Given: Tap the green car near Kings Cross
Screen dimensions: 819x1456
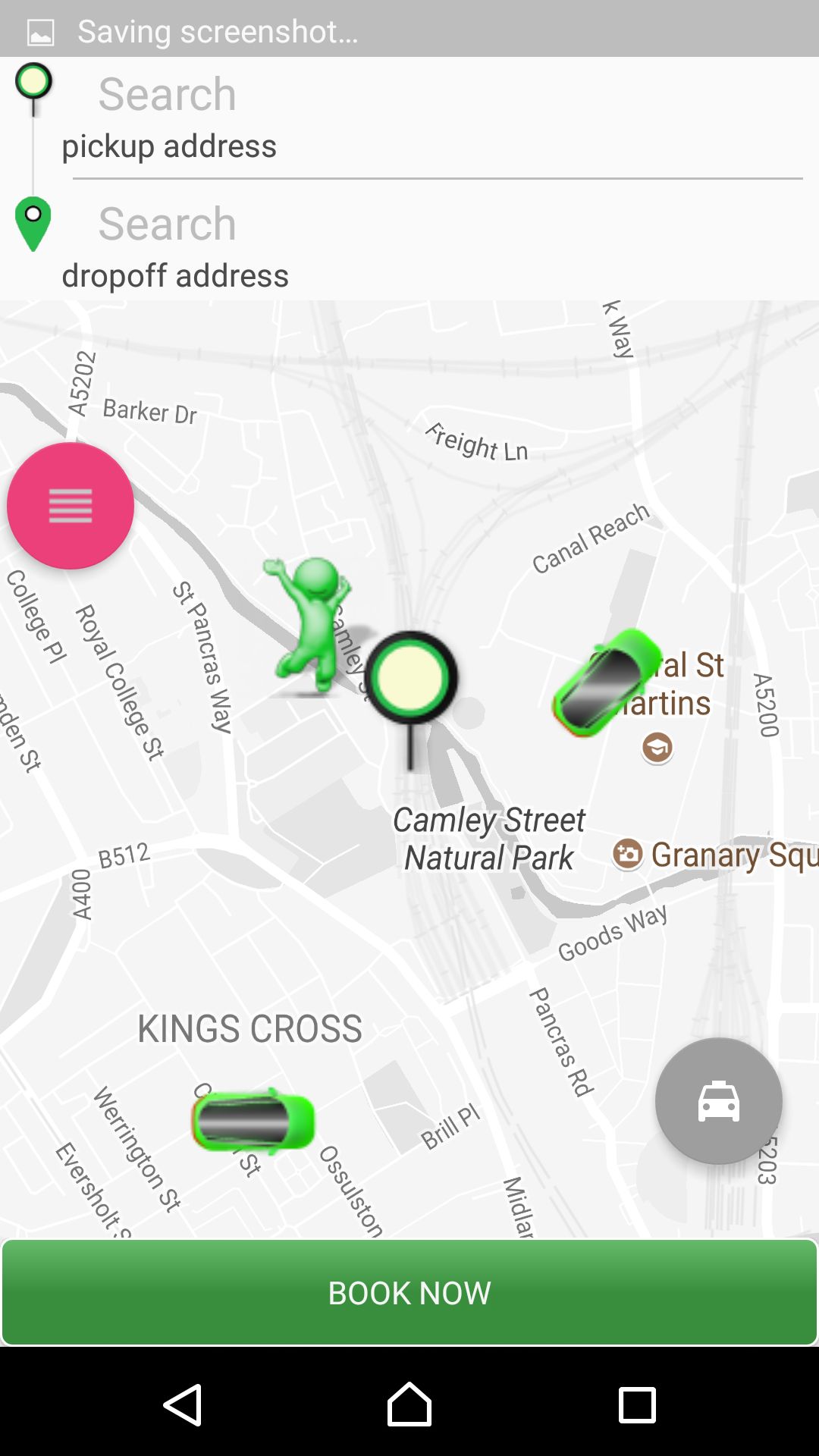Looking at the screenshot, I should [253, 1121].
